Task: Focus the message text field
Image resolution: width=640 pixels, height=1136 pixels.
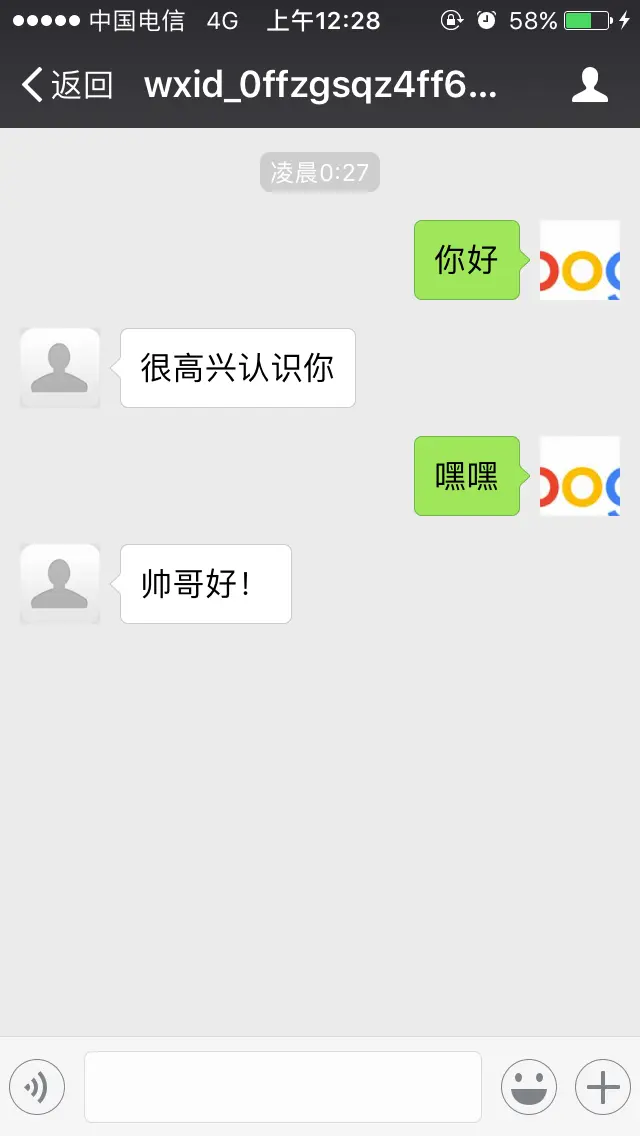Action: coord(282,1087)
